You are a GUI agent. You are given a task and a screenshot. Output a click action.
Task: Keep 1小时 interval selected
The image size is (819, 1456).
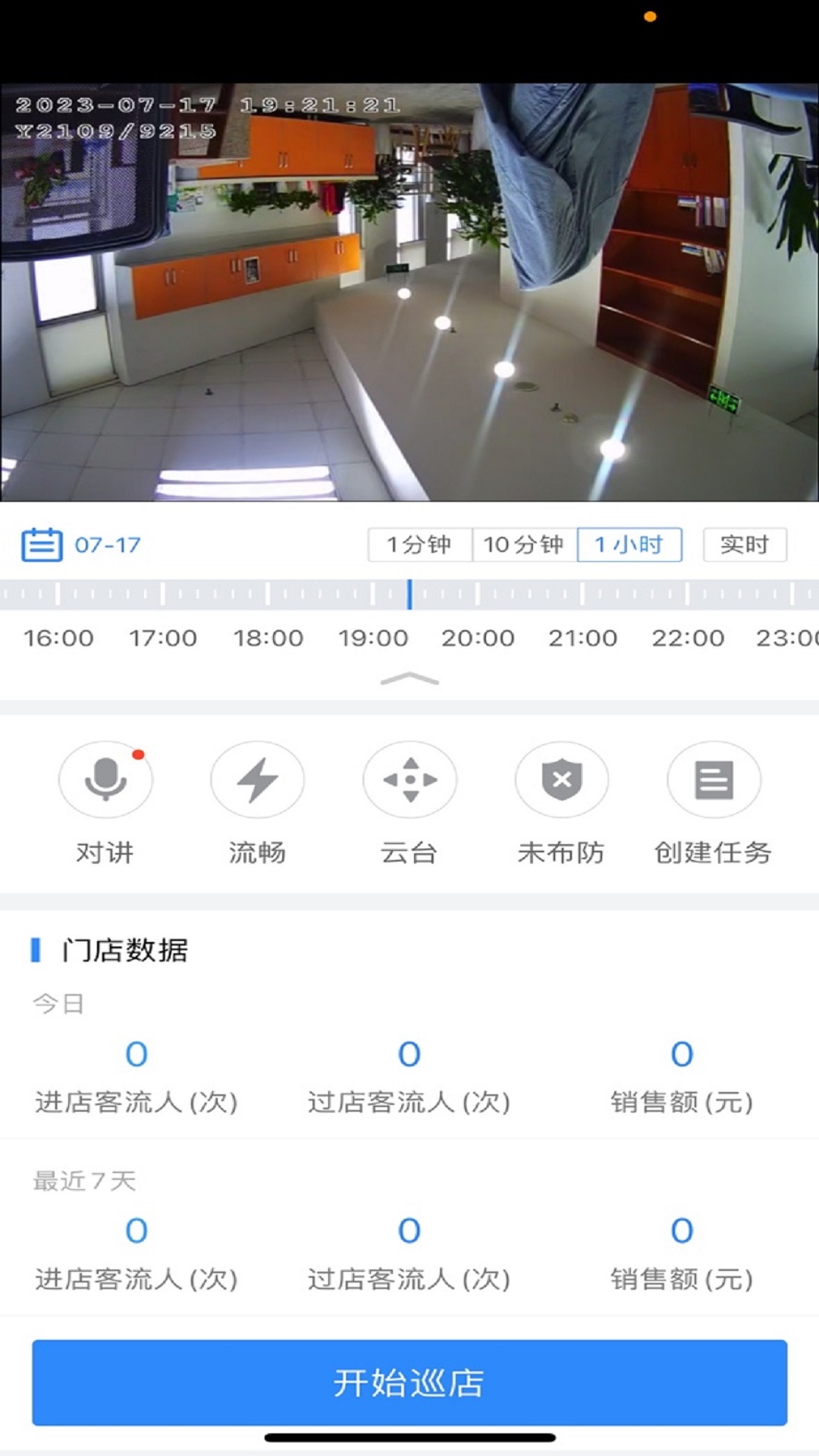(630, 544)
